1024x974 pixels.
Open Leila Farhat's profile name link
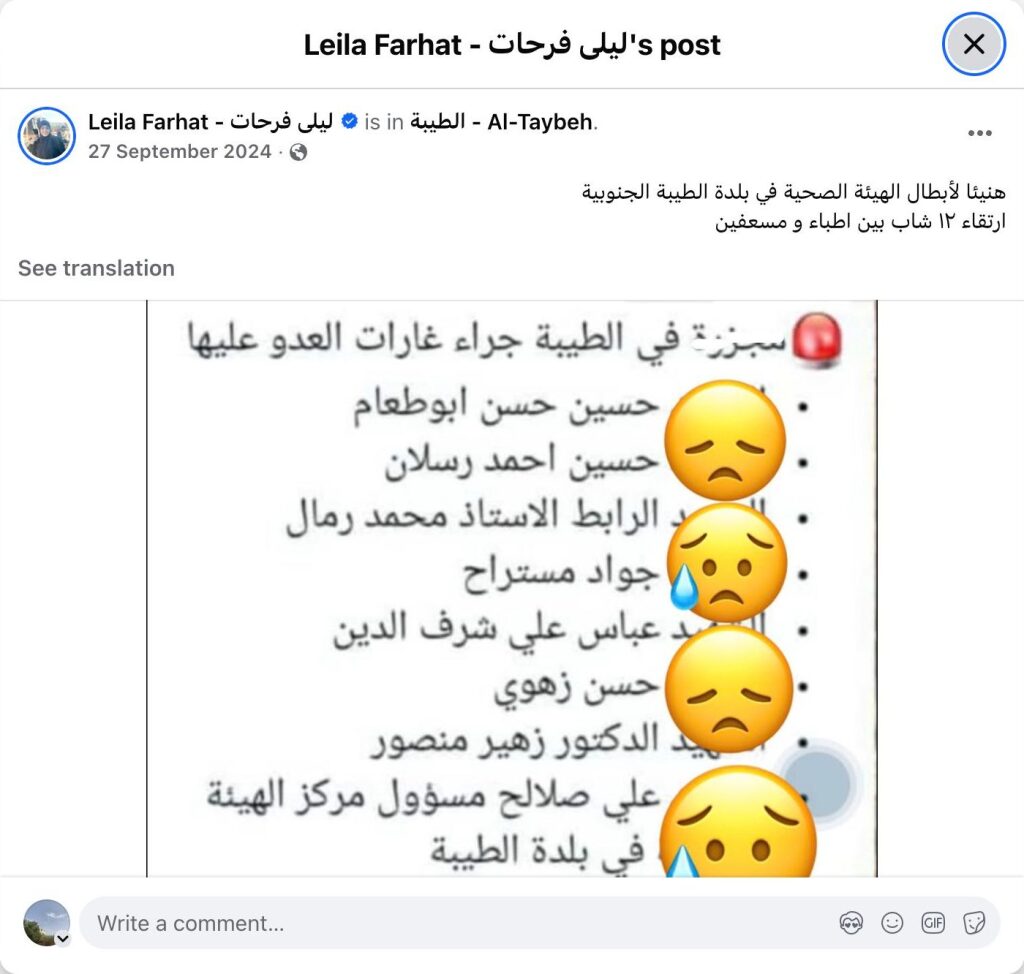point(210,122)
